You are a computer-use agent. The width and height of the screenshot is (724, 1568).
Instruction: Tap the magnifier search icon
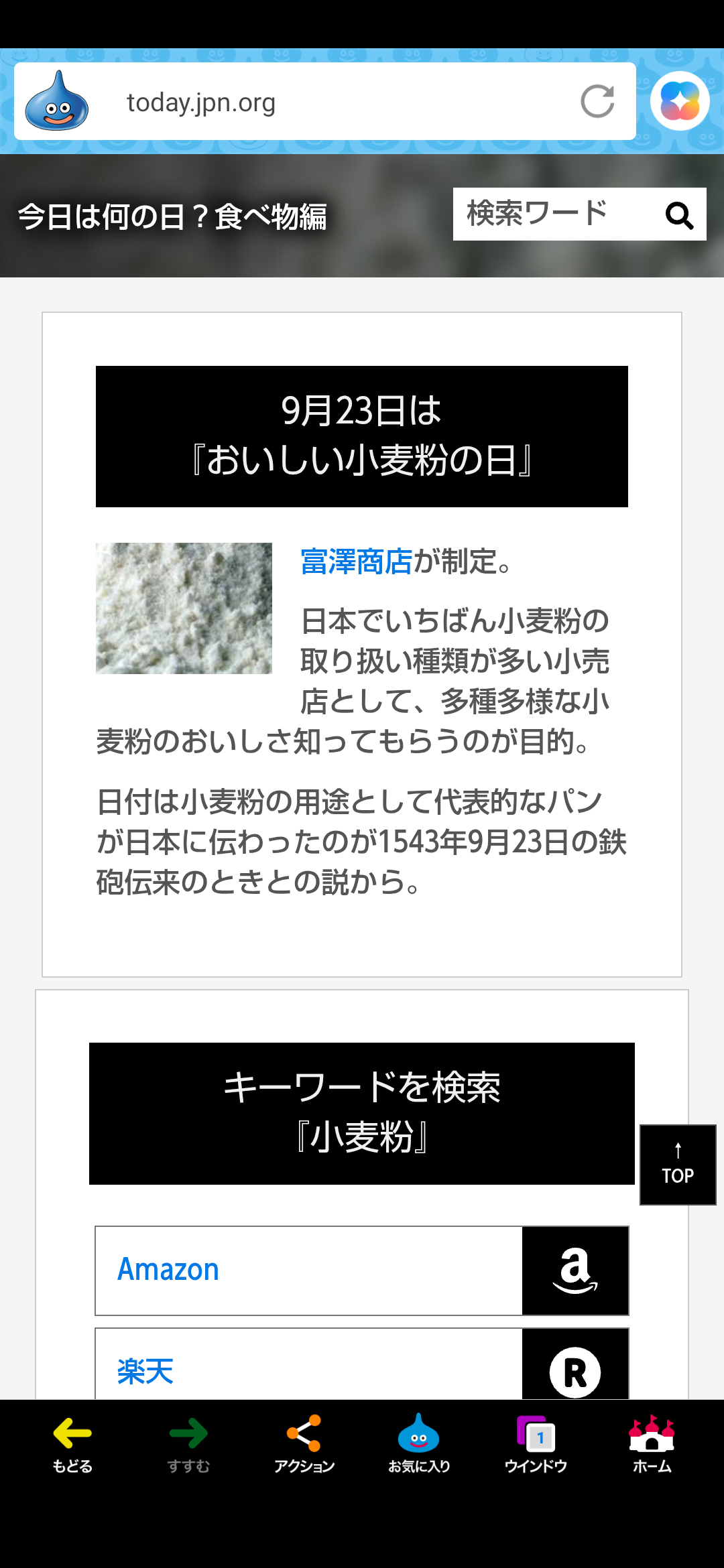[679, 215]
